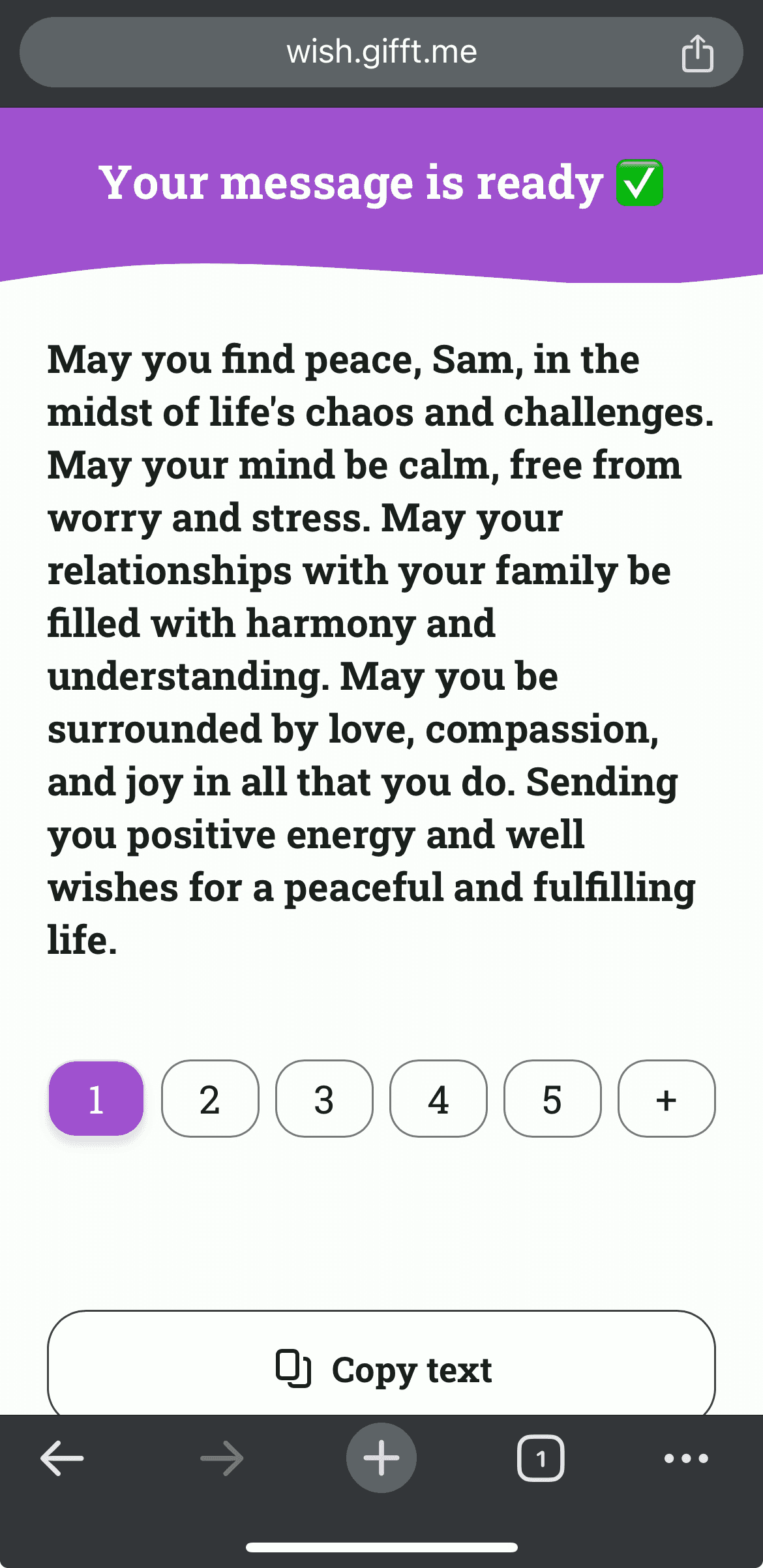This screenshot has height=1568, width=763.
Task: Open a new browser tab
Action: (x=381, y=1458)
